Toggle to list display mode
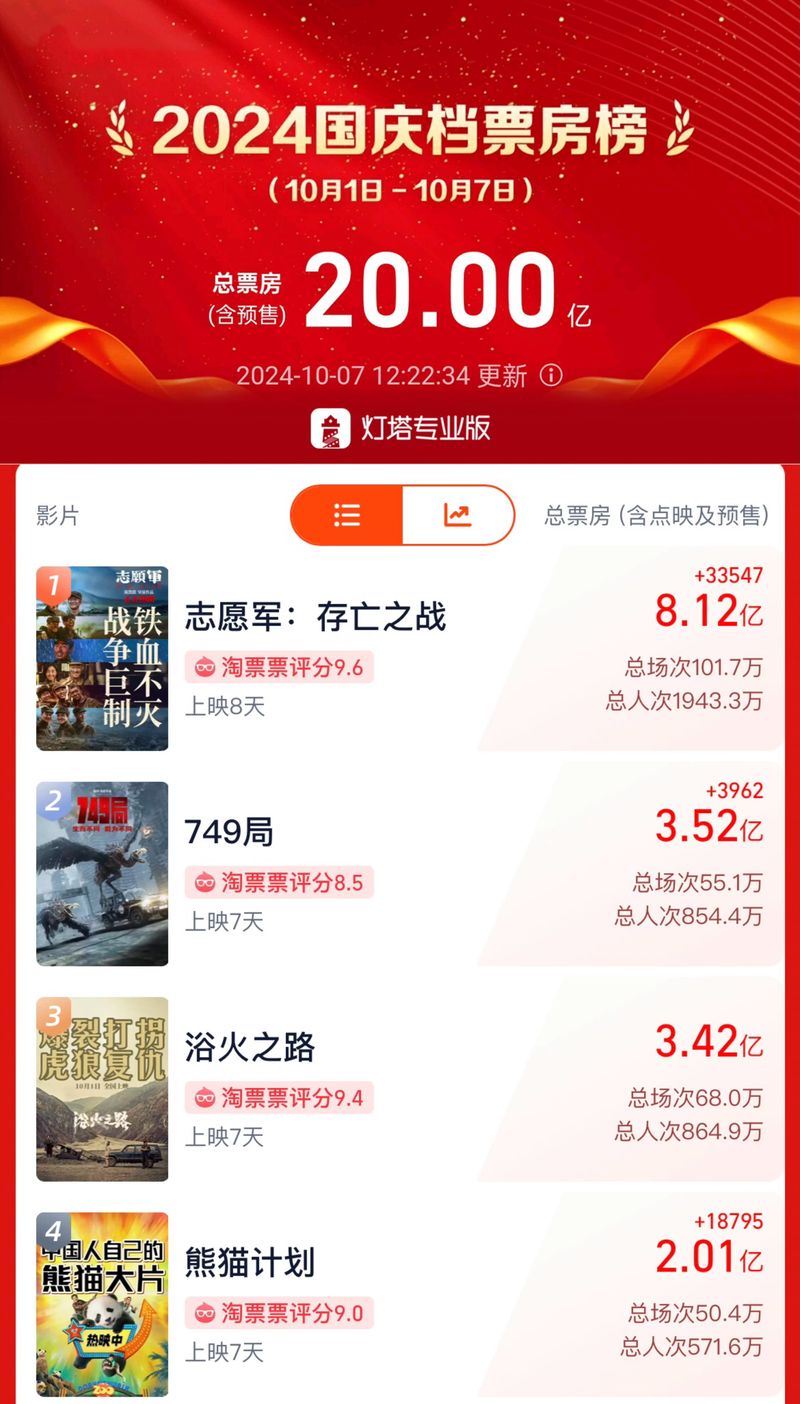 coord(346,515)
